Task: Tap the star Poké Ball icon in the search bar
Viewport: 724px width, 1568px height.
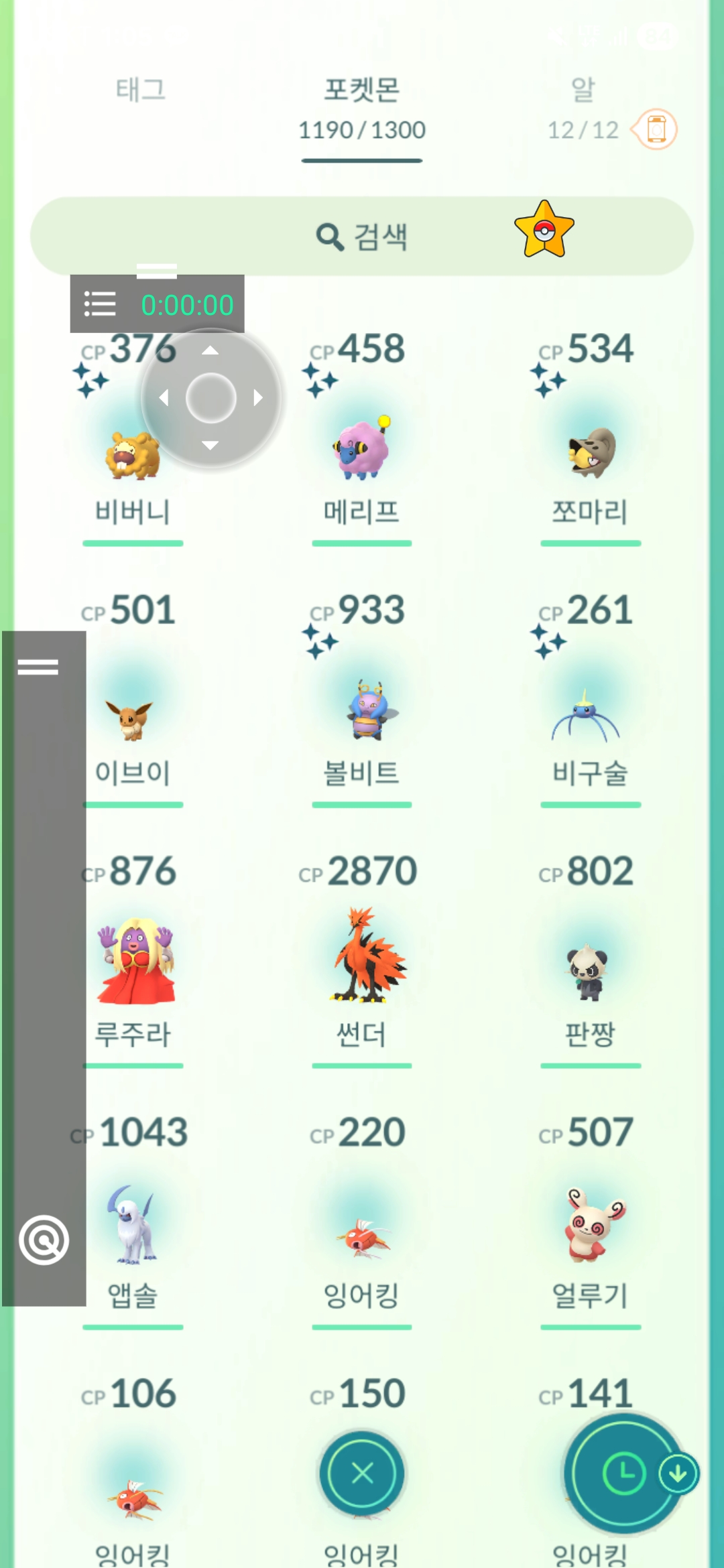Action: 544,231
